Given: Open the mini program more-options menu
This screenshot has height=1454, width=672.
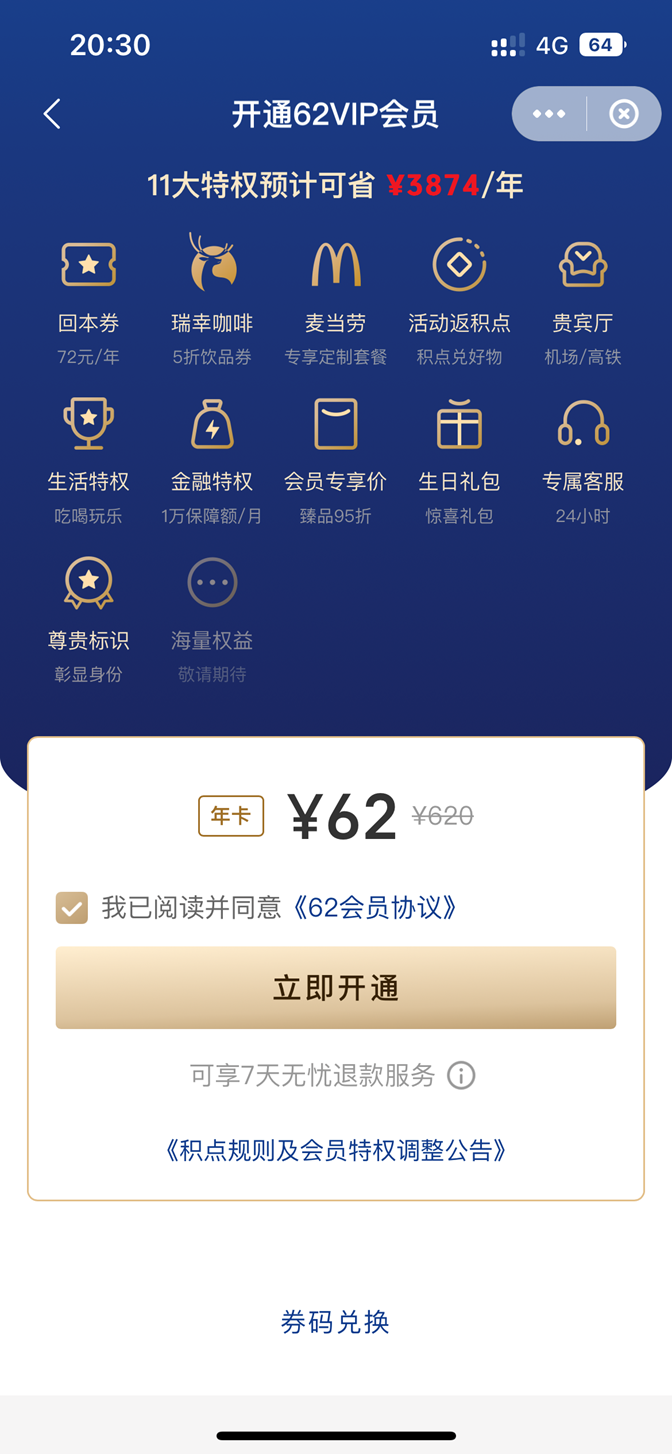Looking at the screenshot, I should 549,114.
